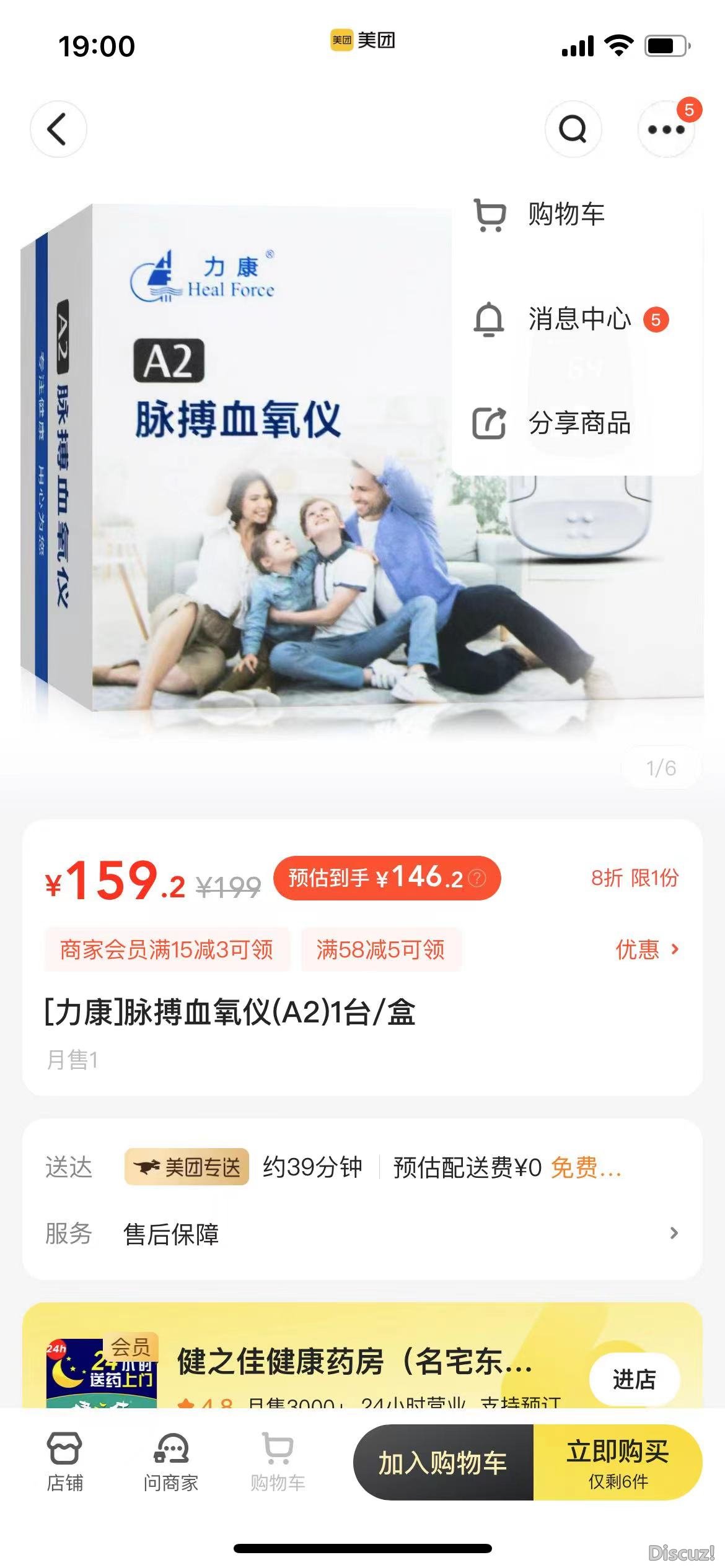
Task: Select 购物车 in the dropdown menu
Action: point(565,215)
